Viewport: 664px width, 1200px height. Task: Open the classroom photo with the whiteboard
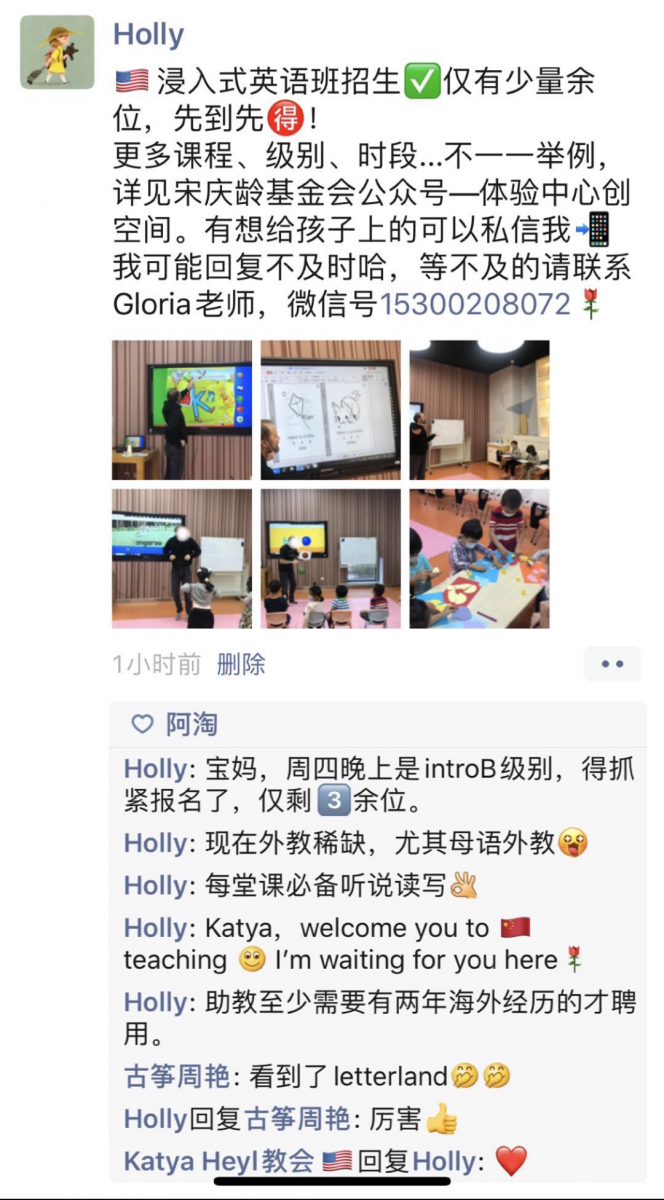tap(479, 410)
